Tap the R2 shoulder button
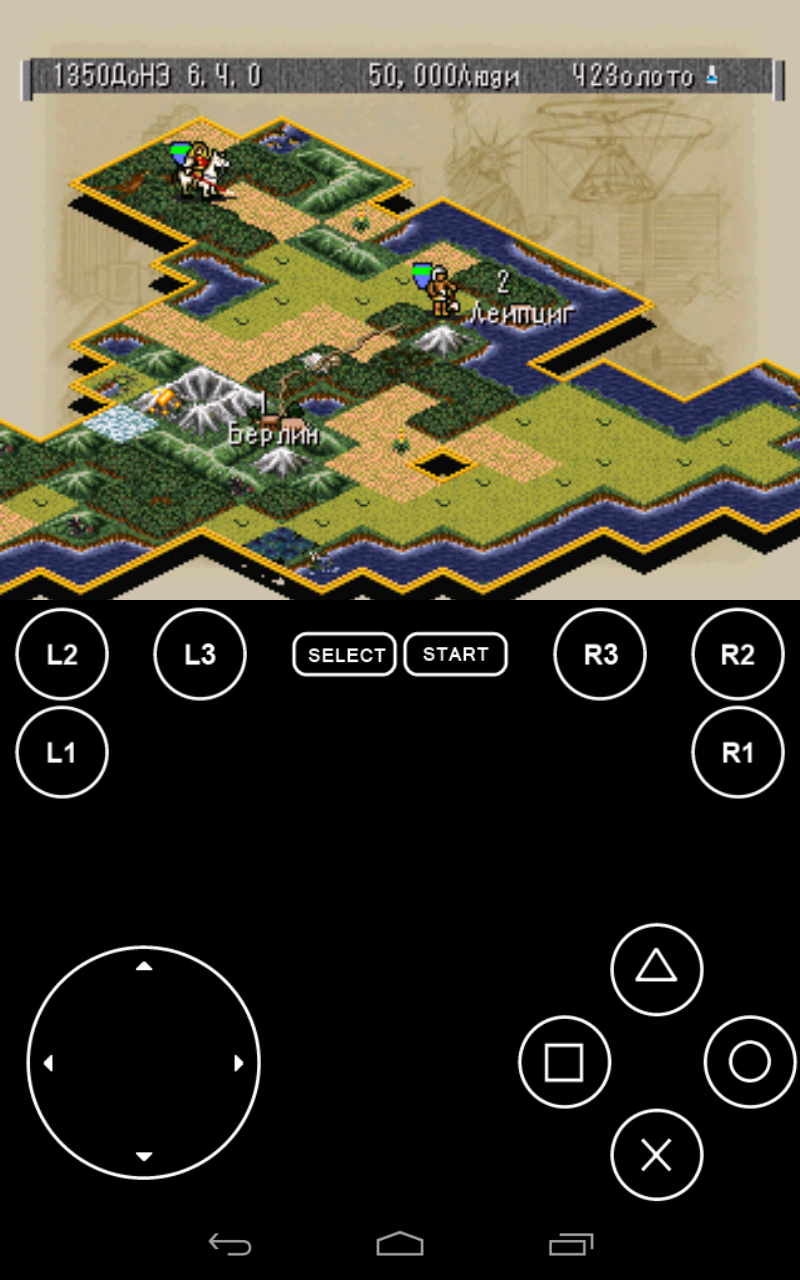This screenshot has width=800, height=1280. click(738, 654)
